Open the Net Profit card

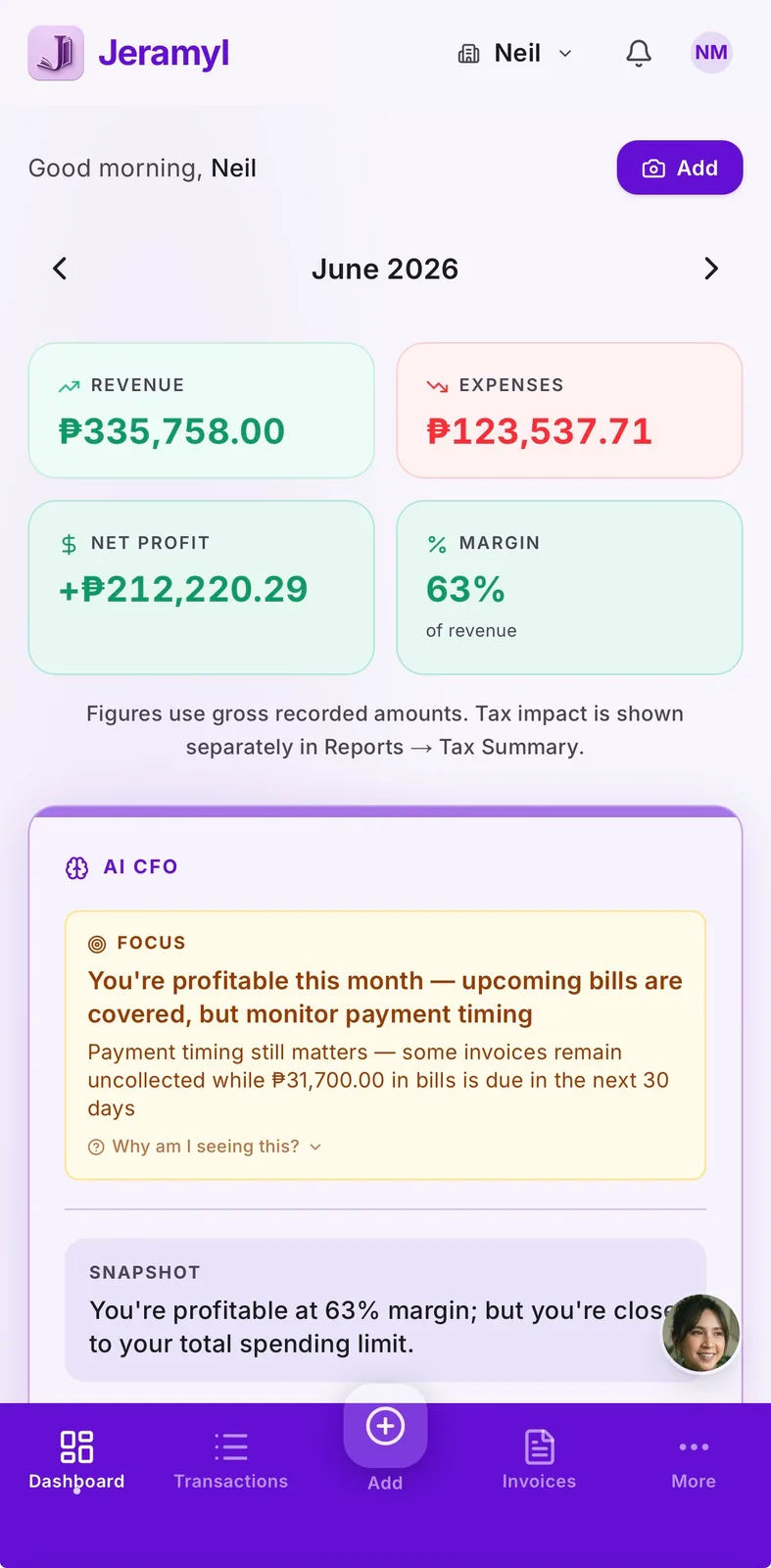point(202,587)
